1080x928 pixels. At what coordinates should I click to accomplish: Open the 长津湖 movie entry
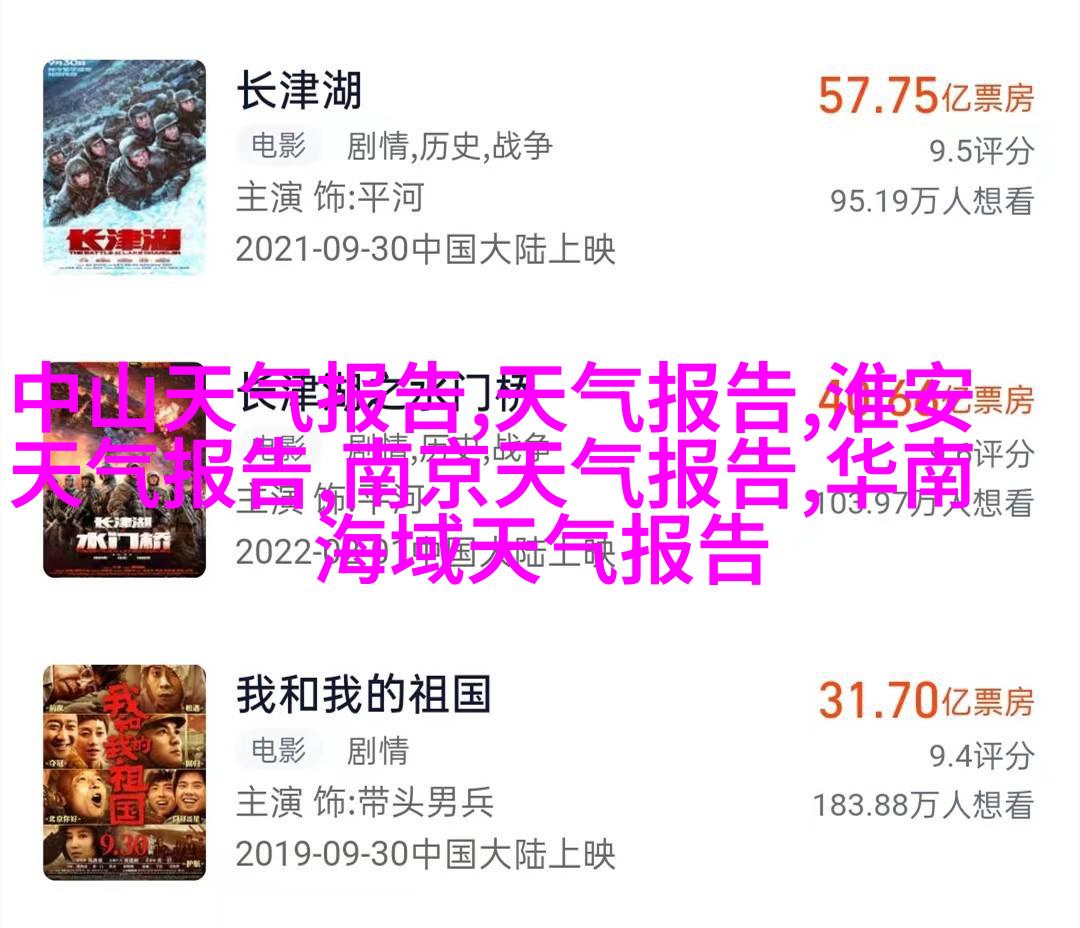pyautogui.click(x=298, y=92)
